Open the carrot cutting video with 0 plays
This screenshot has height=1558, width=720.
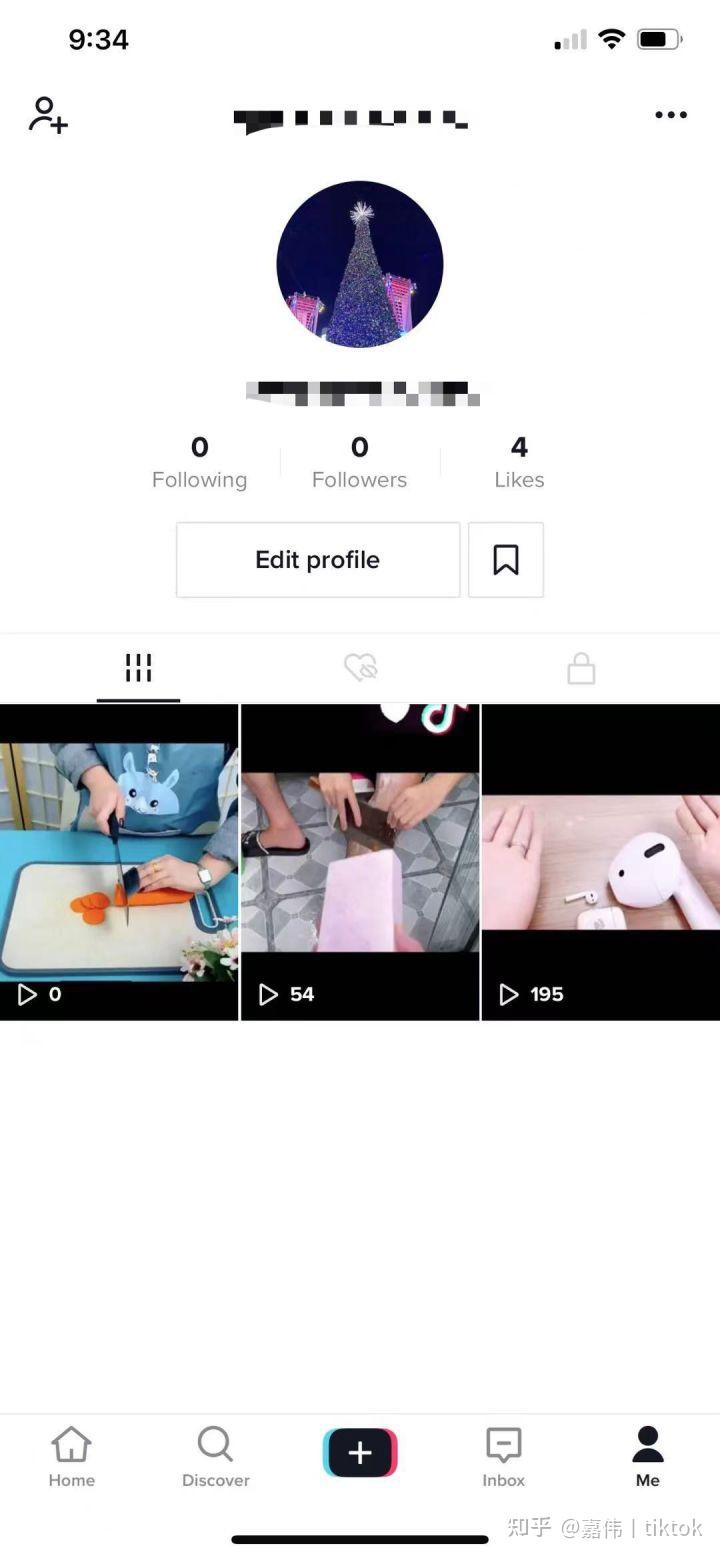[119, 862]
